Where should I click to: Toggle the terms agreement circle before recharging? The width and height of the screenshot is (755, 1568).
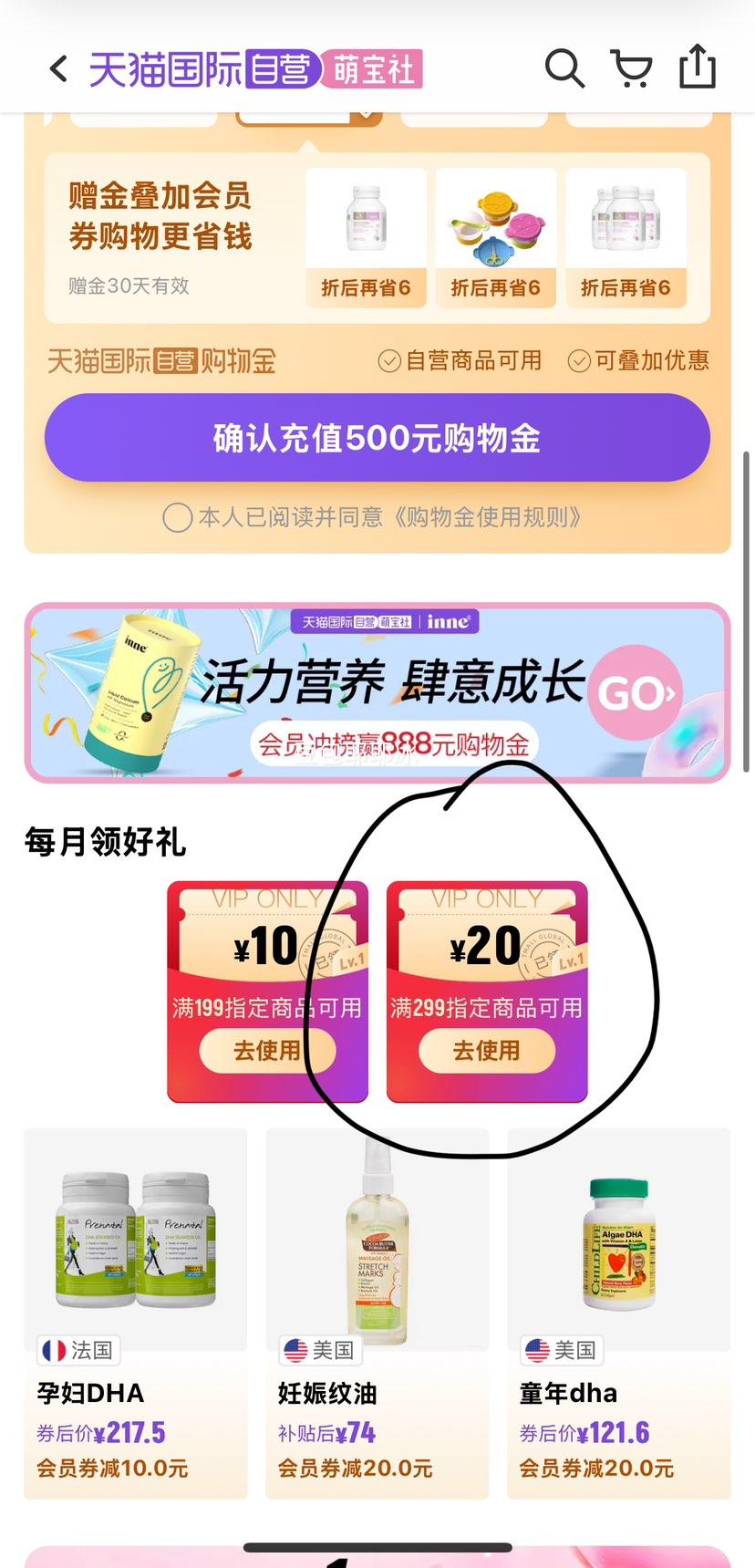coord(176,517)
